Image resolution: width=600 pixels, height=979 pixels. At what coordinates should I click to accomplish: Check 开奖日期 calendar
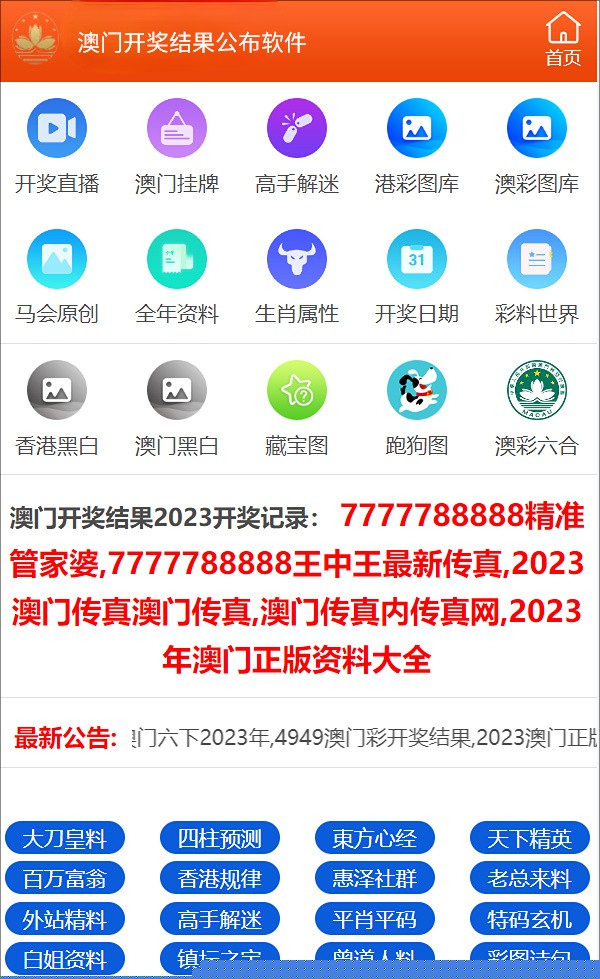click(x=416, y=277)
